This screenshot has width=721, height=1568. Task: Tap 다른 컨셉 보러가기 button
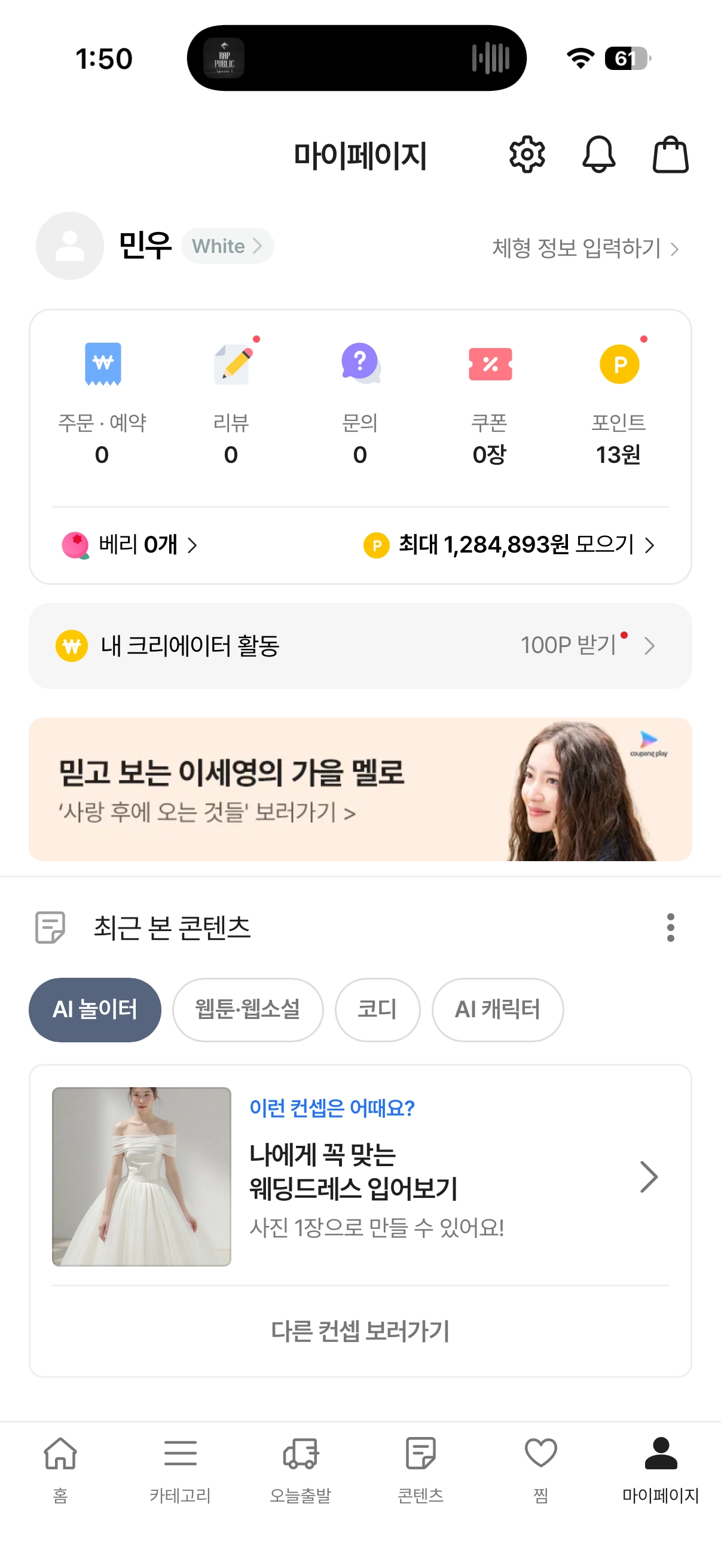click(x=360, y=1331)
